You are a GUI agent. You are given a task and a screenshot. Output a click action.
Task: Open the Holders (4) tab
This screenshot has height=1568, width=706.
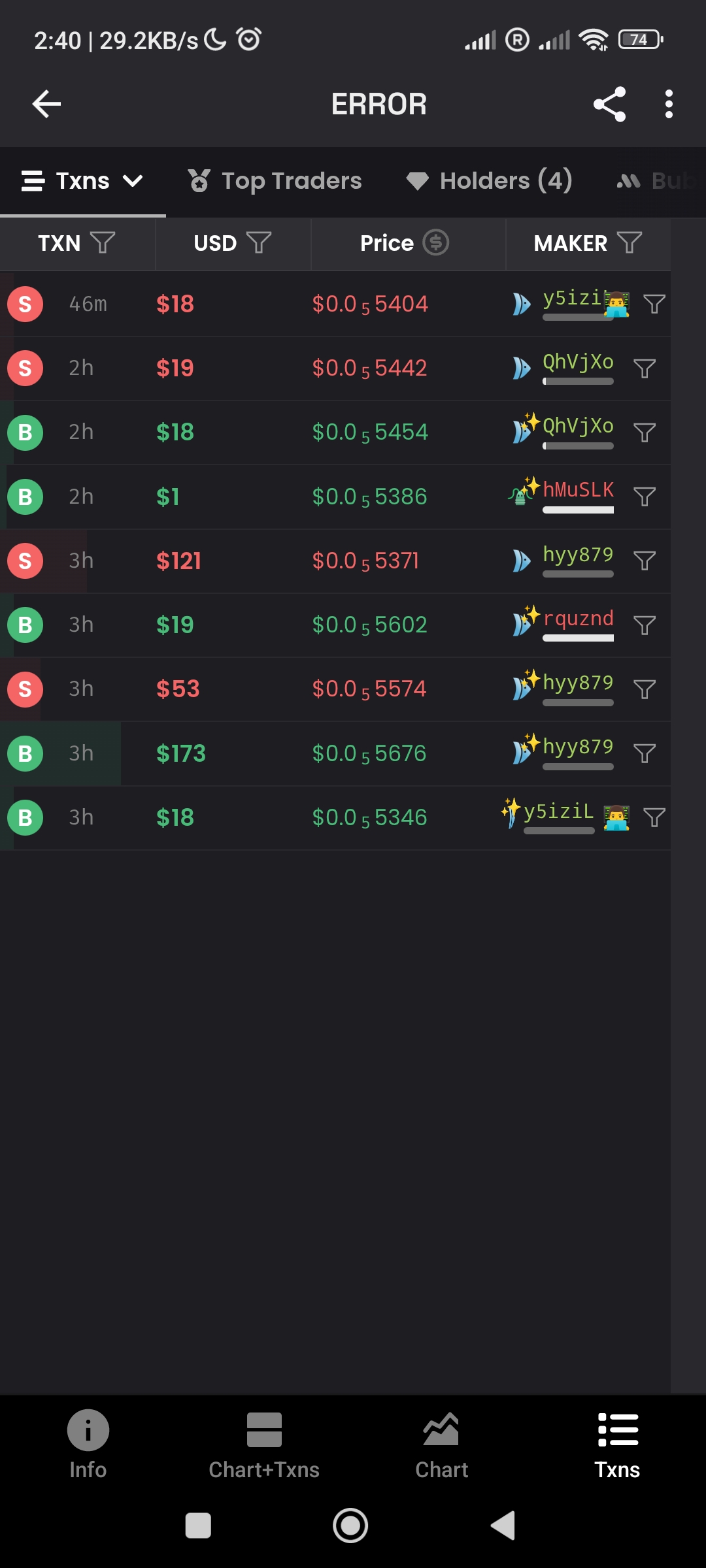pos(489,181)
